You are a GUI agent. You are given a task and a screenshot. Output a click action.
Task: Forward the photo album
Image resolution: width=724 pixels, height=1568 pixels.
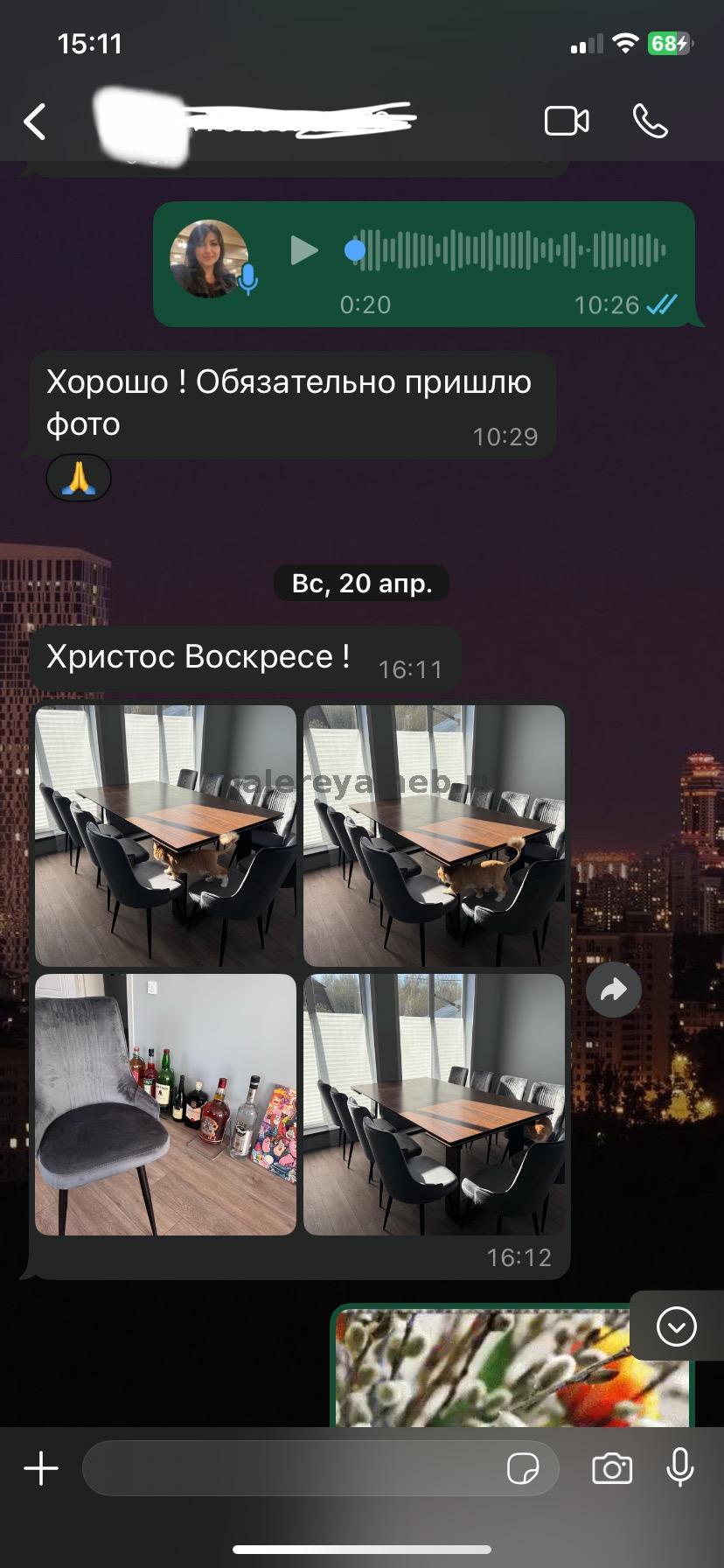coord(614,990)
